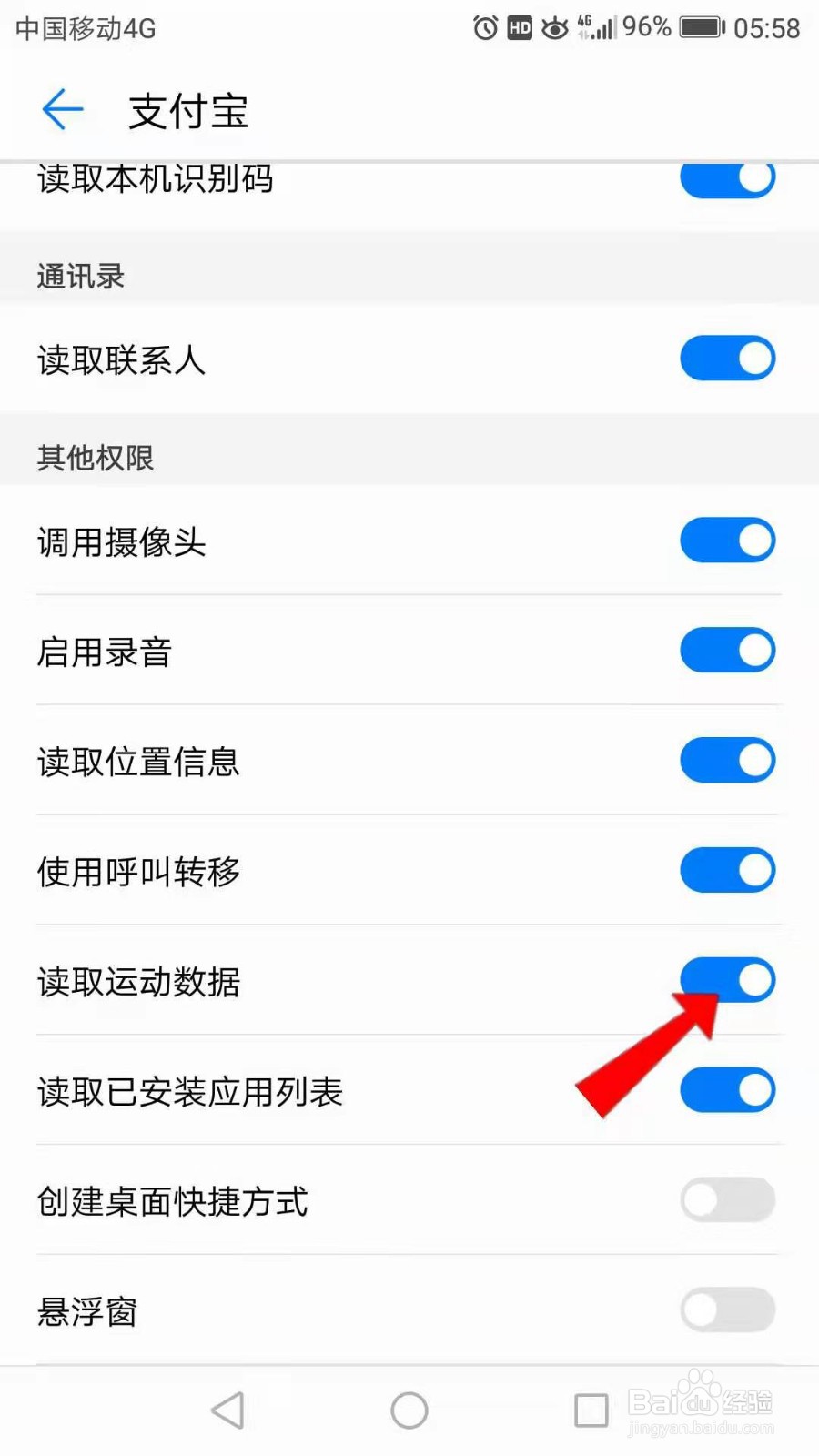Screen dimensions: 819x1456
Task: Disable the 调用摄像头 camera permission
Action: (727, 540)
